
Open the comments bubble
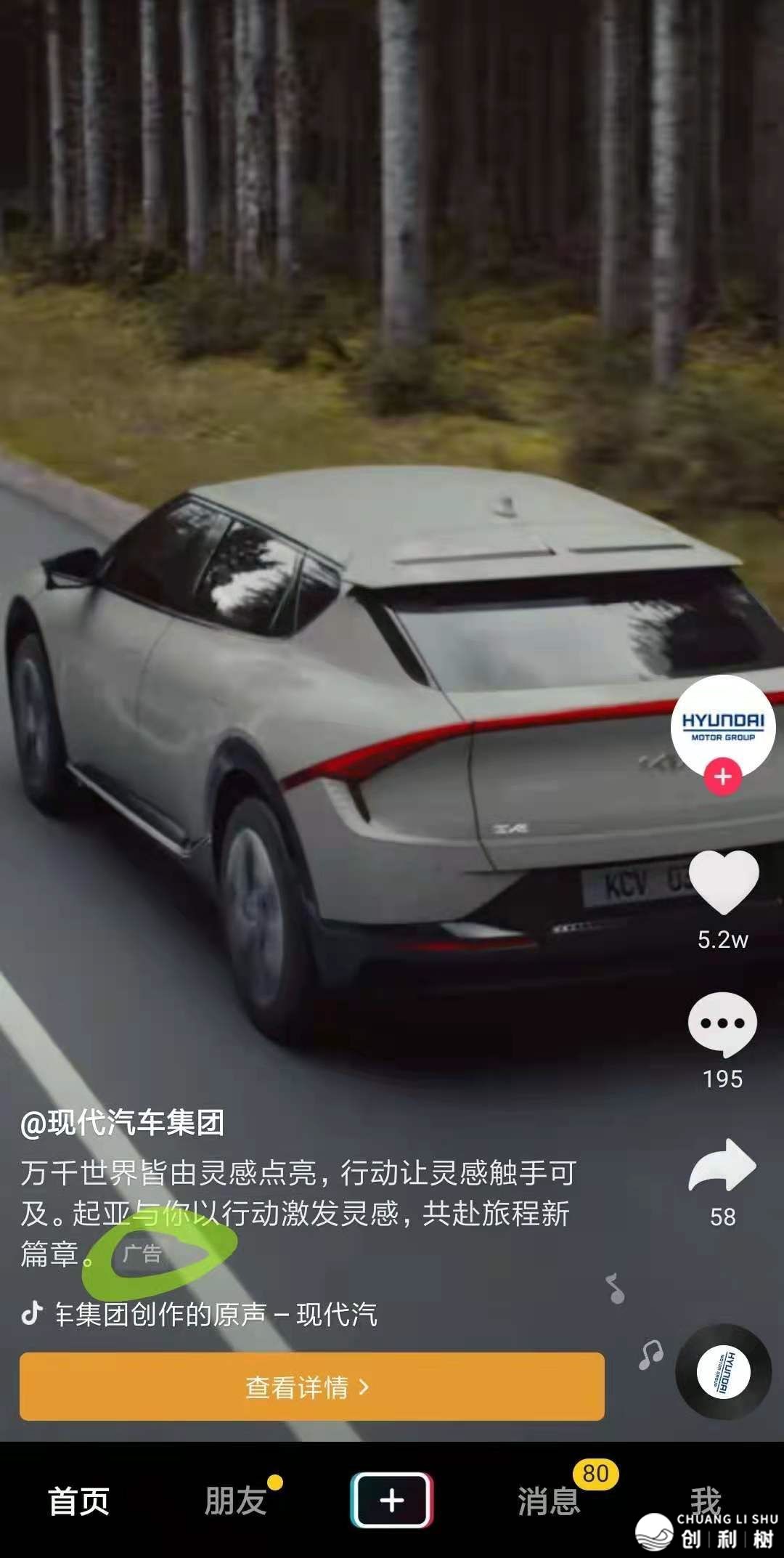tap(722, 1024)
